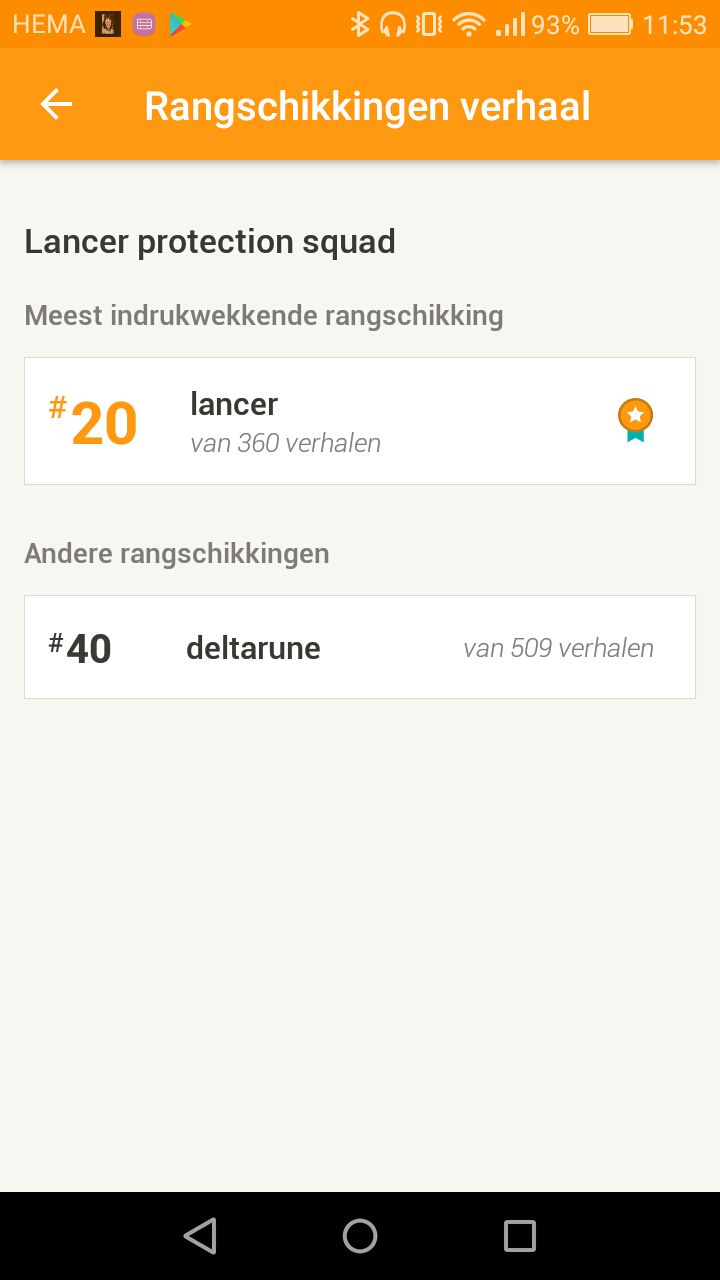The width and height of the screenshot is (720, 1280).
Task: Go back using the app bar arrow
Action: click(56, 104)
